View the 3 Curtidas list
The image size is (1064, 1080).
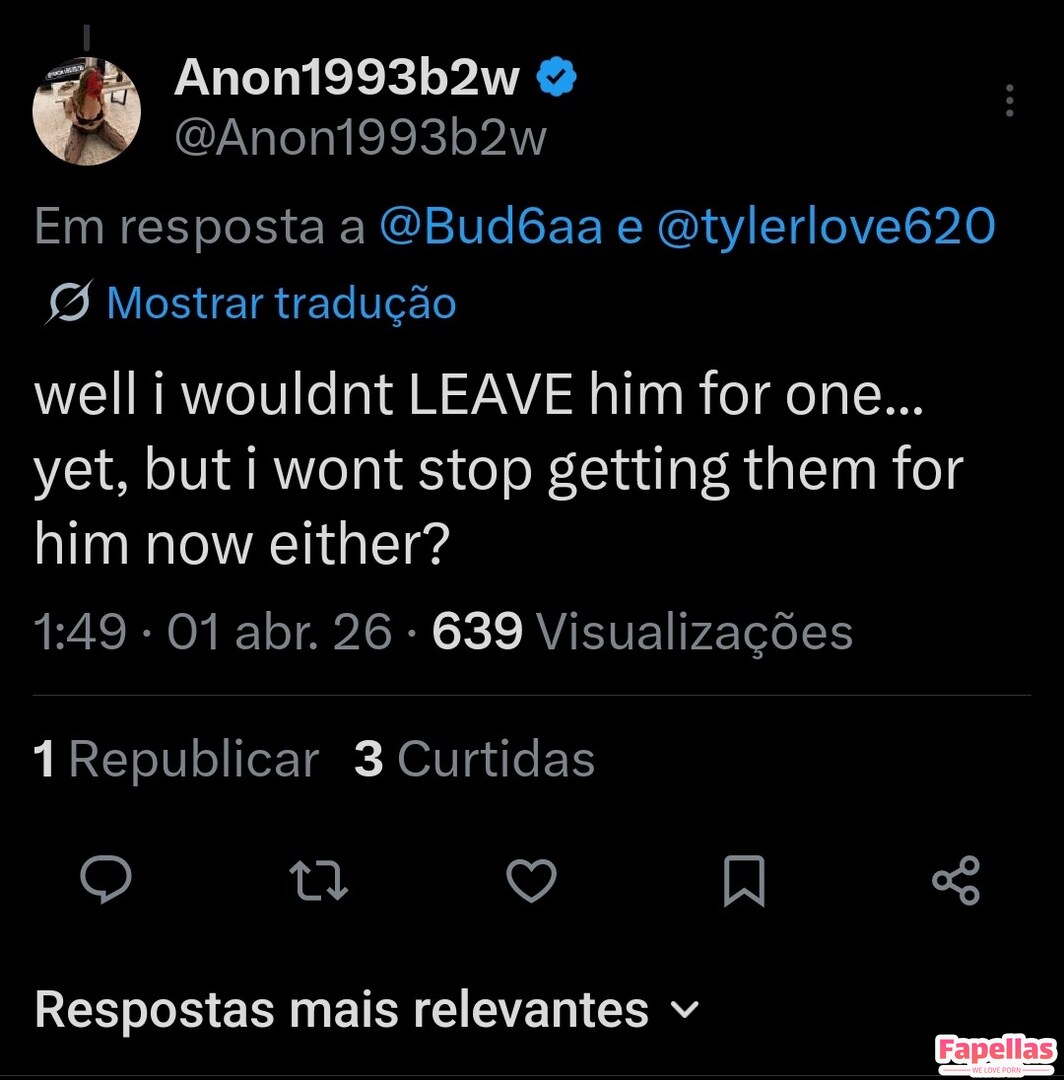pyautogui.click(x=474, y=759)
